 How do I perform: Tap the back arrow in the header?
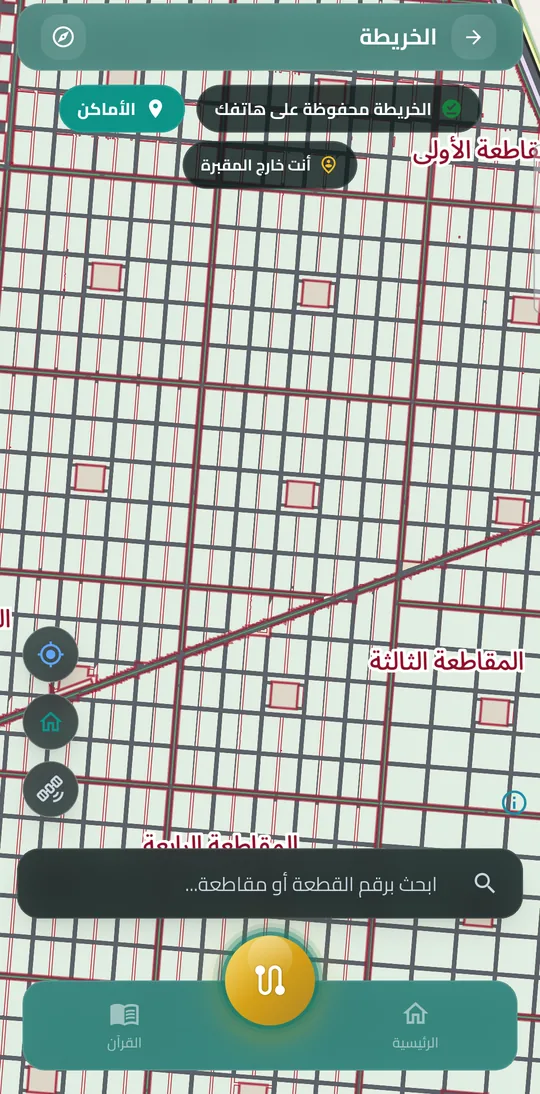[x=474, y=37]
